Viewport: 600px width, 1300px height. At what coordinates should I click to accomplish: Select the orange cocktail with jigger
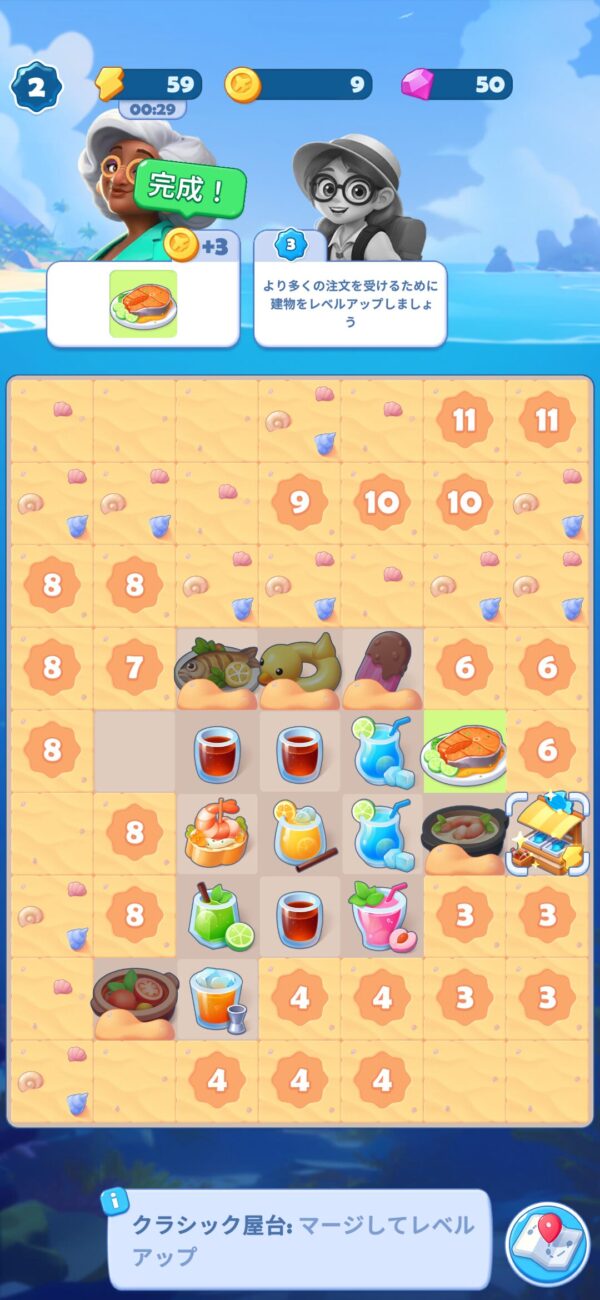pyautogui.click(x=216, y=999)
